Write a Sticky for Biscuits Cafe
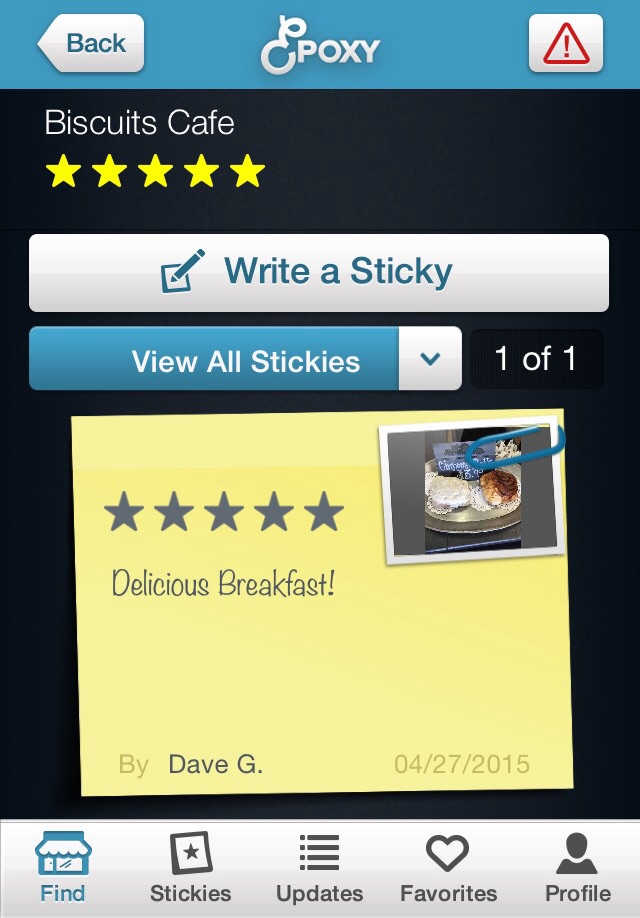Viewport: 640px width, 918px height. (x=319, y=273)
